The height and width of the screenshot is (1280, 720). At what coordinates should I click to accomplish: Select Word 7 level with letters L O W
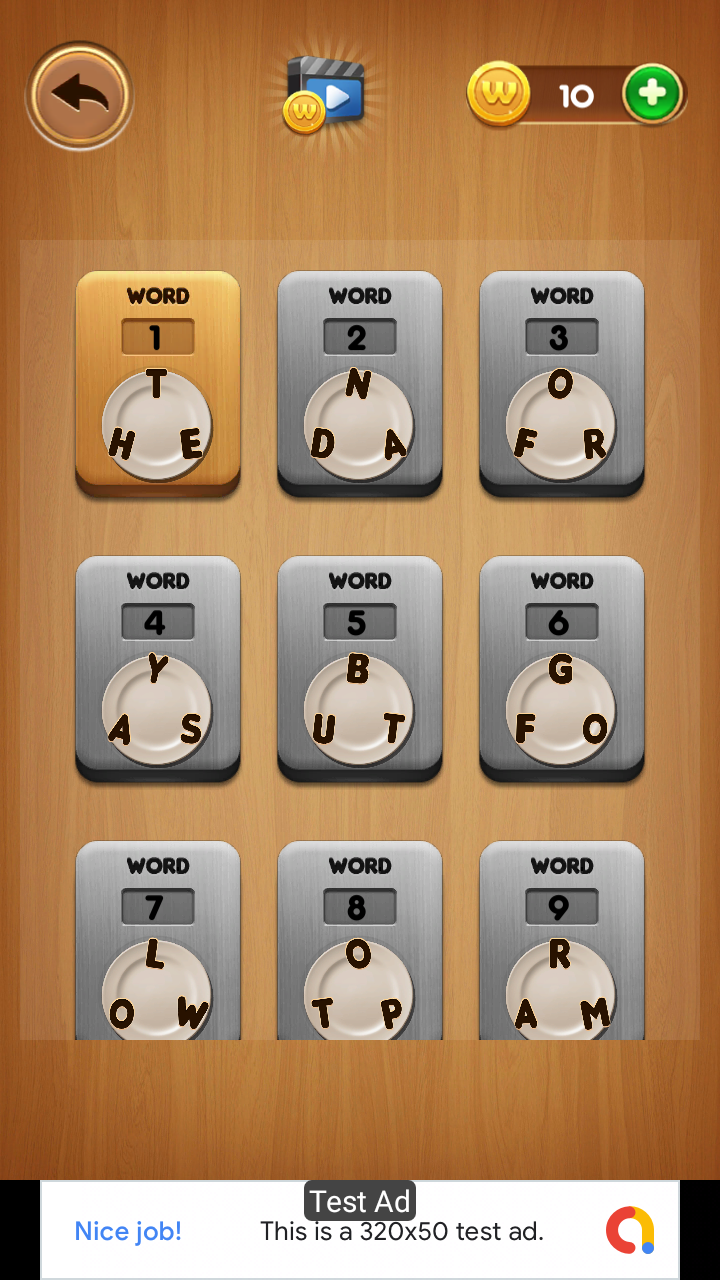158,940
